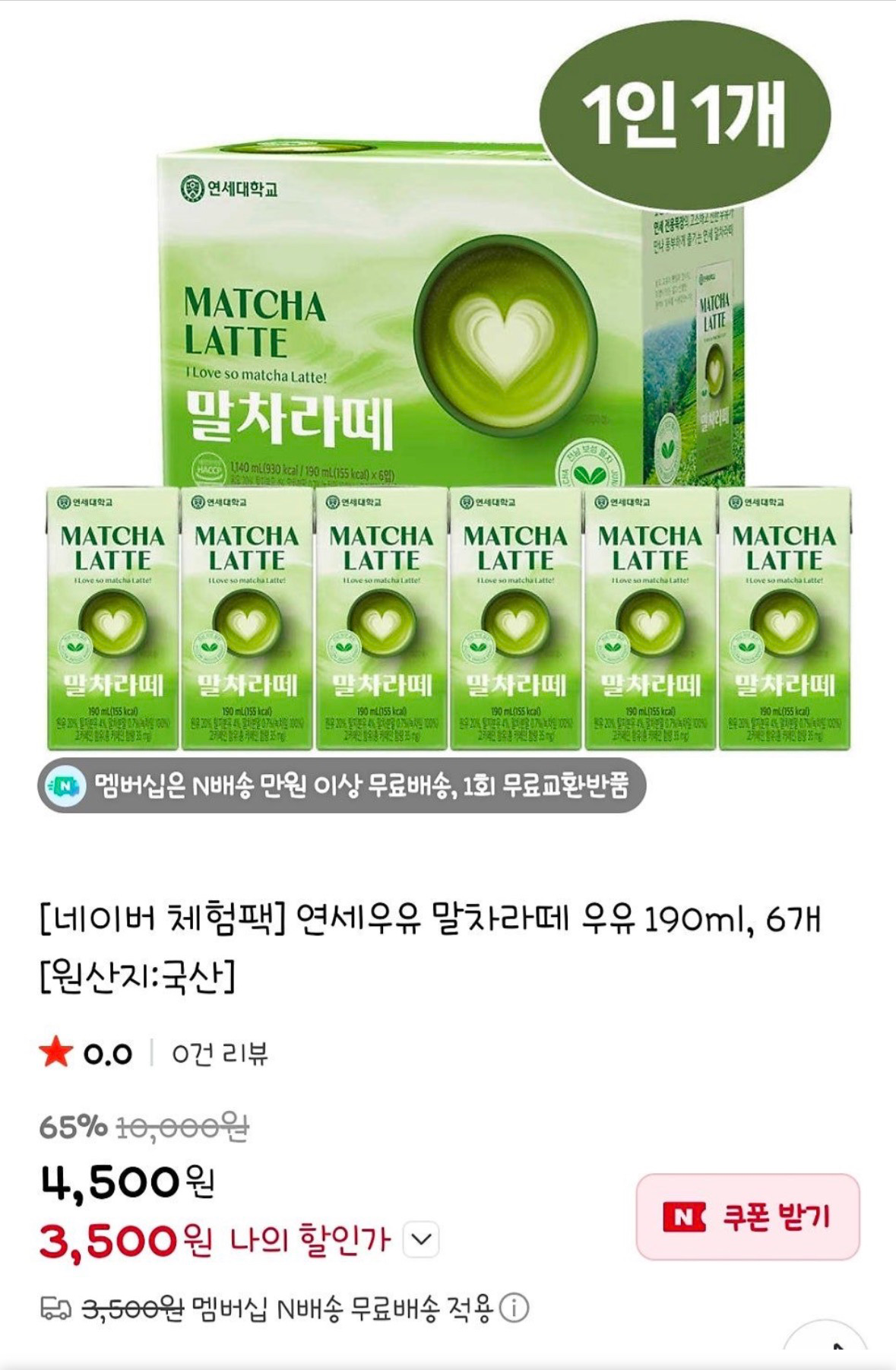The width and height of the screenshot is (896, 1370).
Task: Tap the 쿠폰 받기 coupon button
Action: (747, 1217)
